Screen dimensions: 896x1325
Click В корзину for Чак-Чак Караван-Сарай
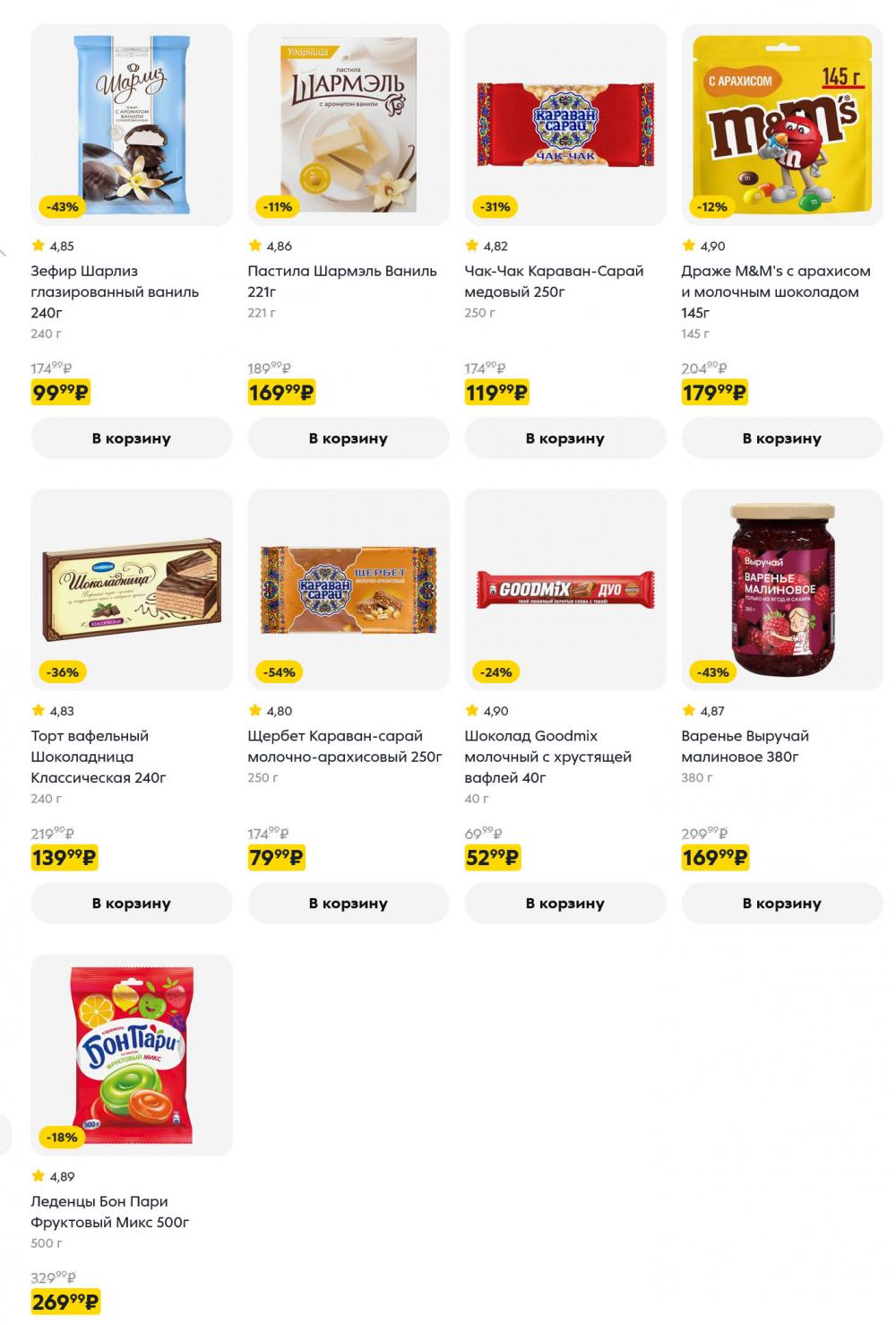[564, 437]
